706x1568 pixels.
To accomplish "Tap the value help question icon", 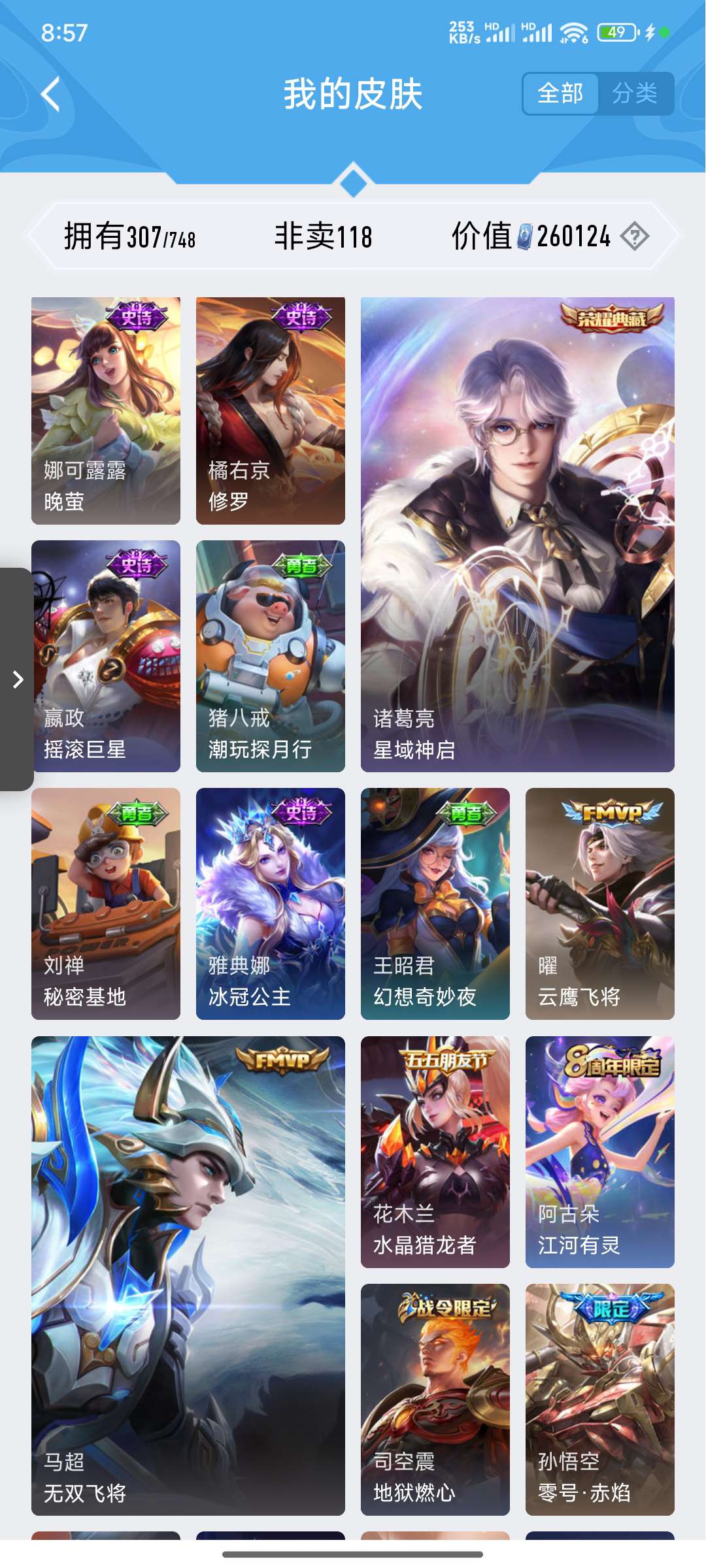I will (x=634, y=236).
